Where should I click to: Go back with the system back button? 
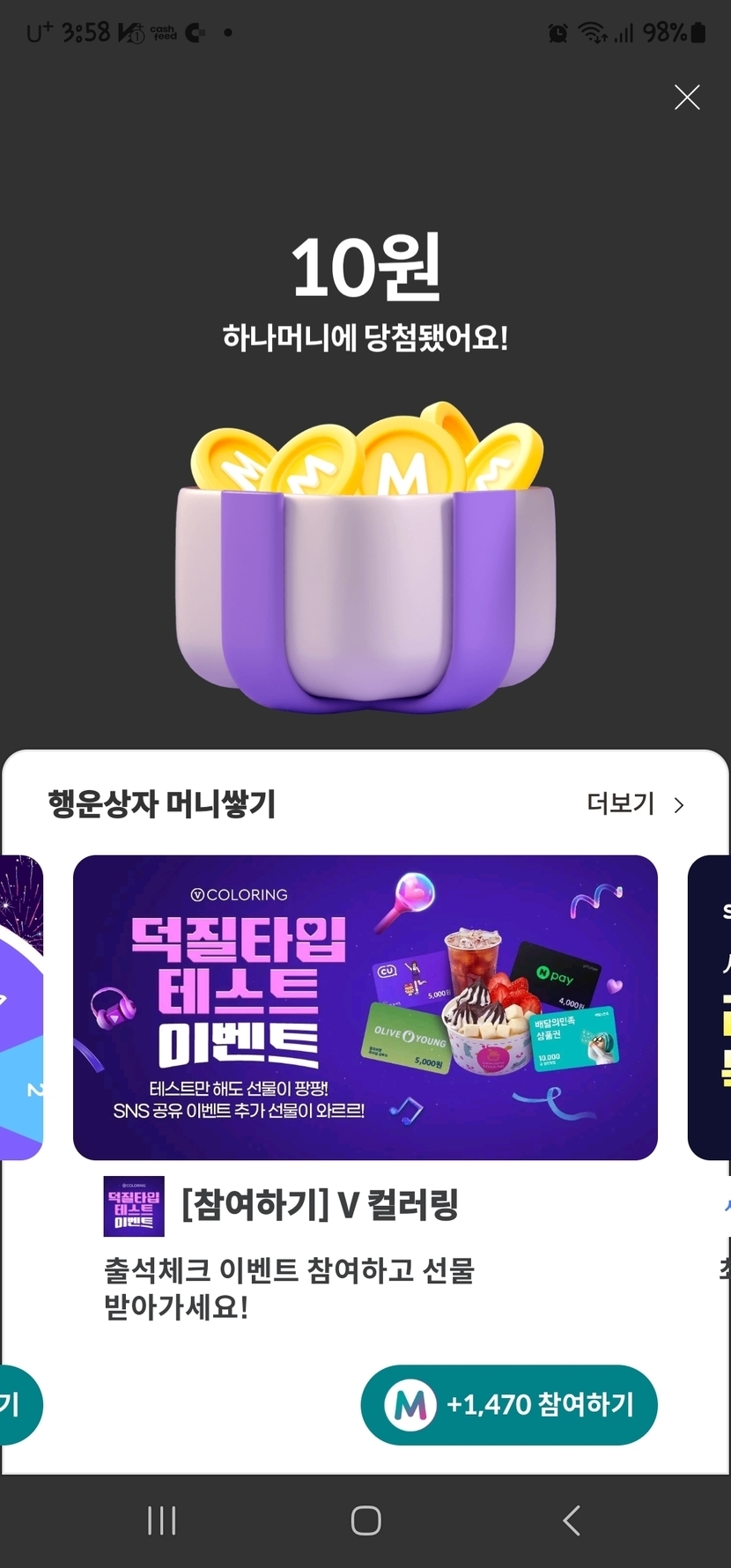(x=571, y=1520)
